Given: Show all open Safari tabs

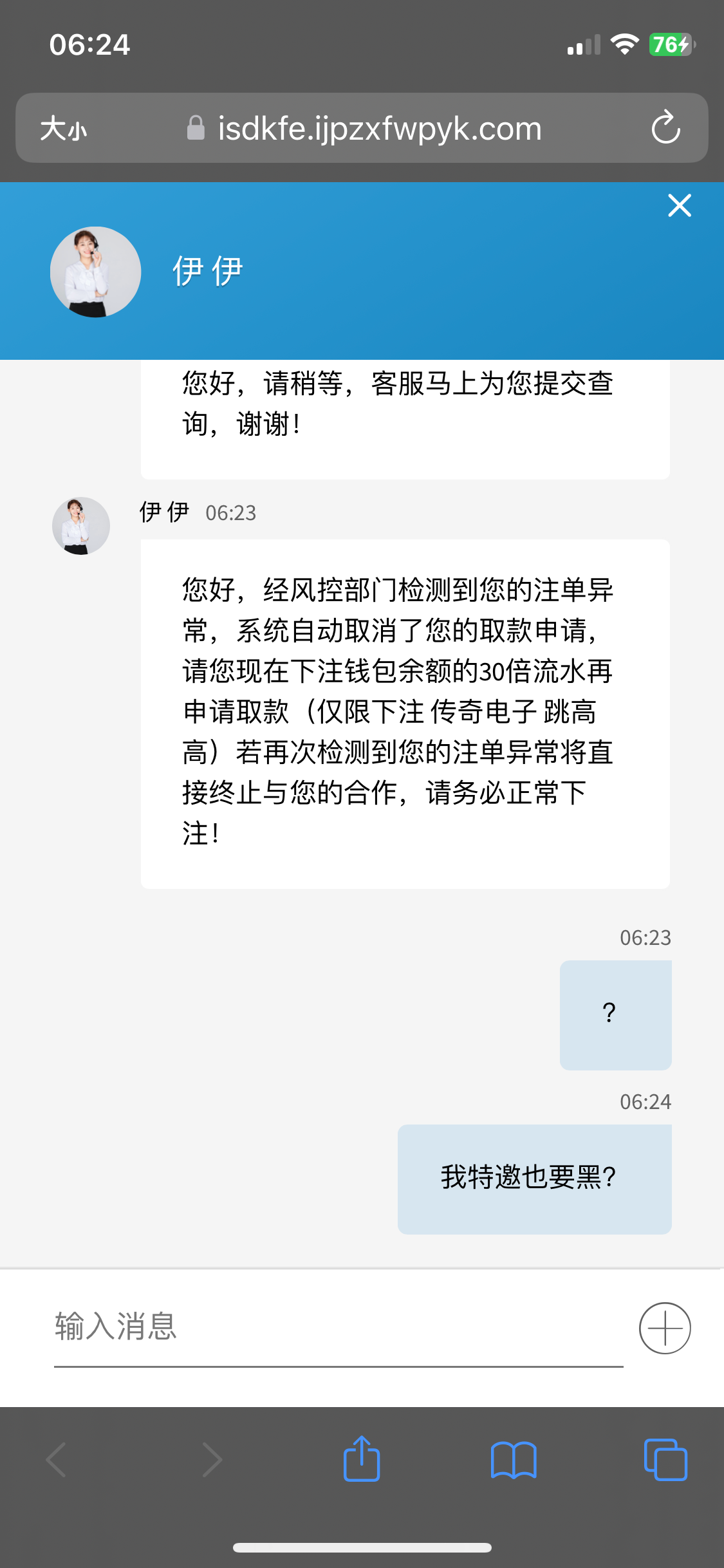Looking at the screenshot, I should pos(665,1459).
